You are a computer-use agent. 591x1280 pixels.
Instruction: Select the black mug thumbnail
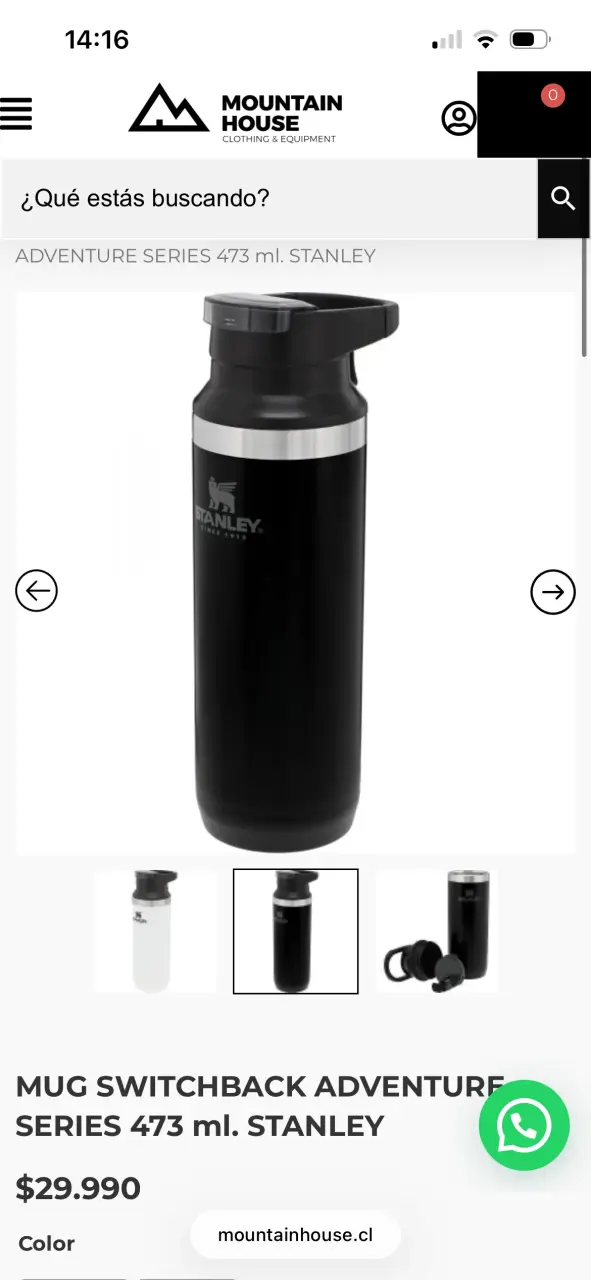tap(296, 931)
